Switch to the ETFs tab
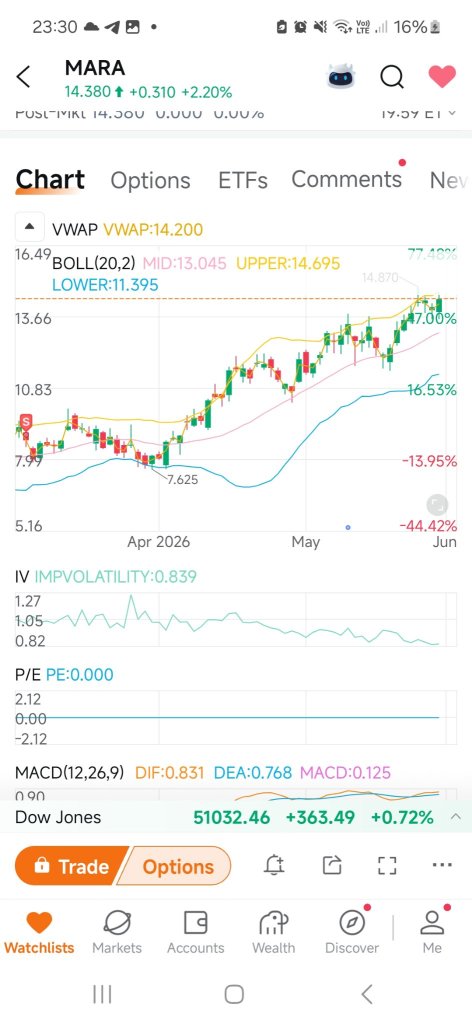472x1024 pixels. click(x=243, y=180)
